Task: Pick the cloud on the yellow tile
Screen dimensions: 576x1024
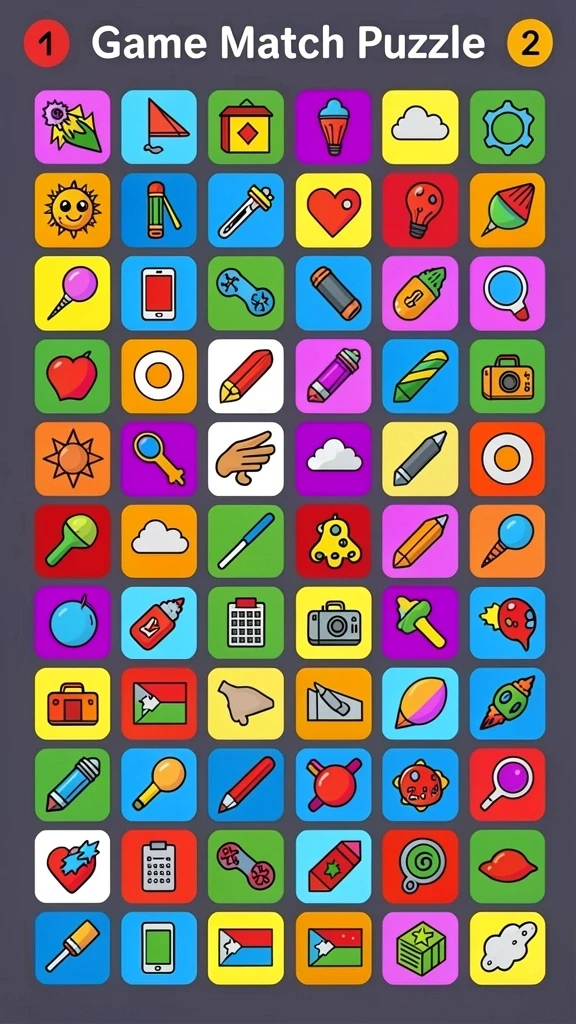Action: click(x=420, y=127)
